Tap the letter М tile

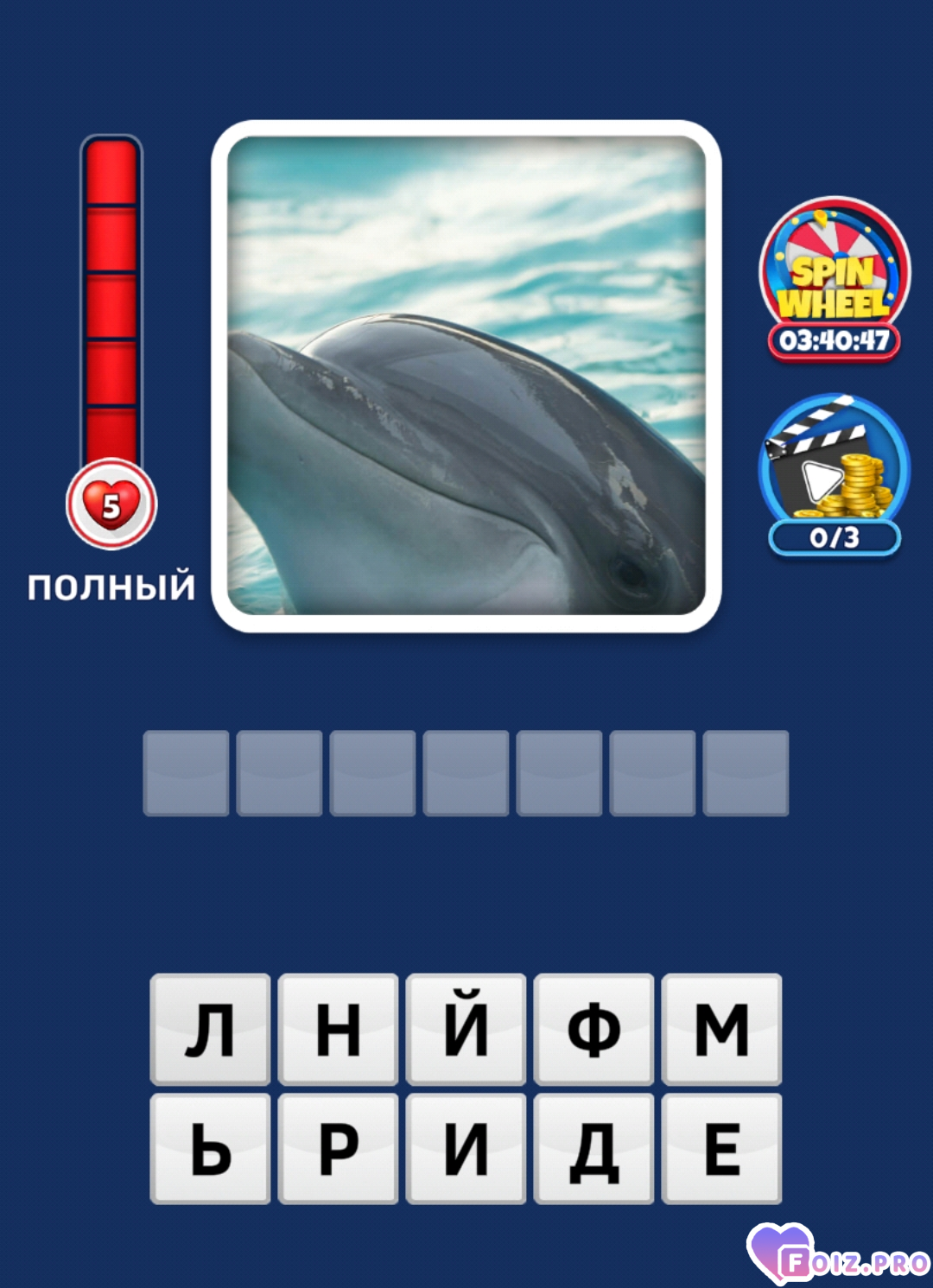721,1029
